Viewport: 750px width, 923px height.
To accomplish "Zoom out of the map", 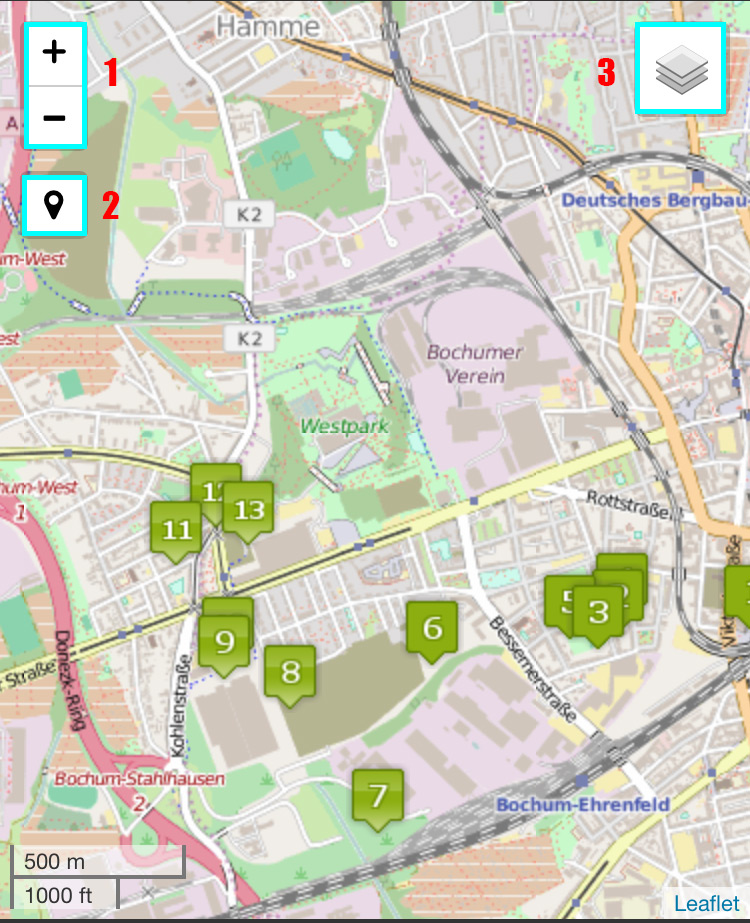I will pos(55,117).
